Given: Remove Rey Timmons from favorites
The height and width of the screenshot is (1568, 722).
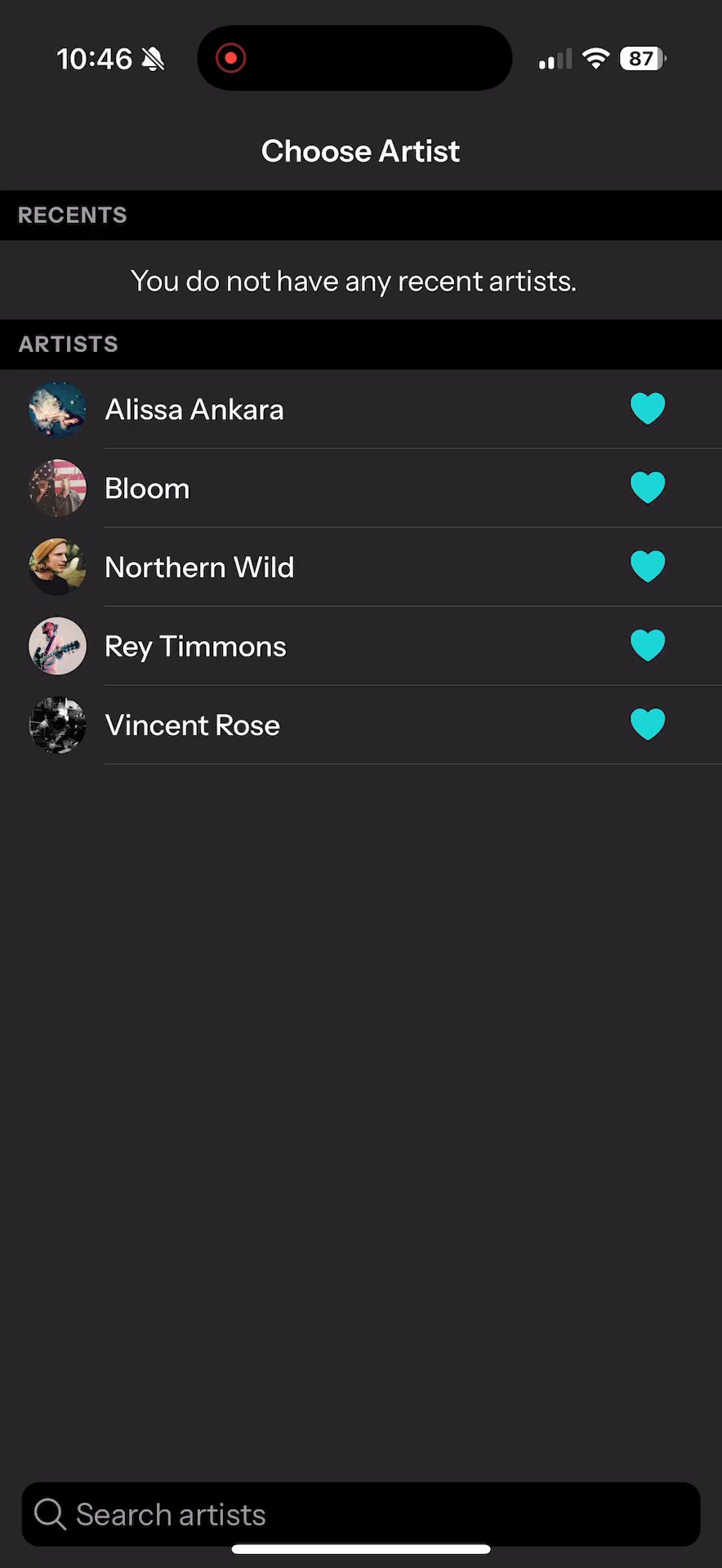Looking at the screenshot, I should (648, 645).
